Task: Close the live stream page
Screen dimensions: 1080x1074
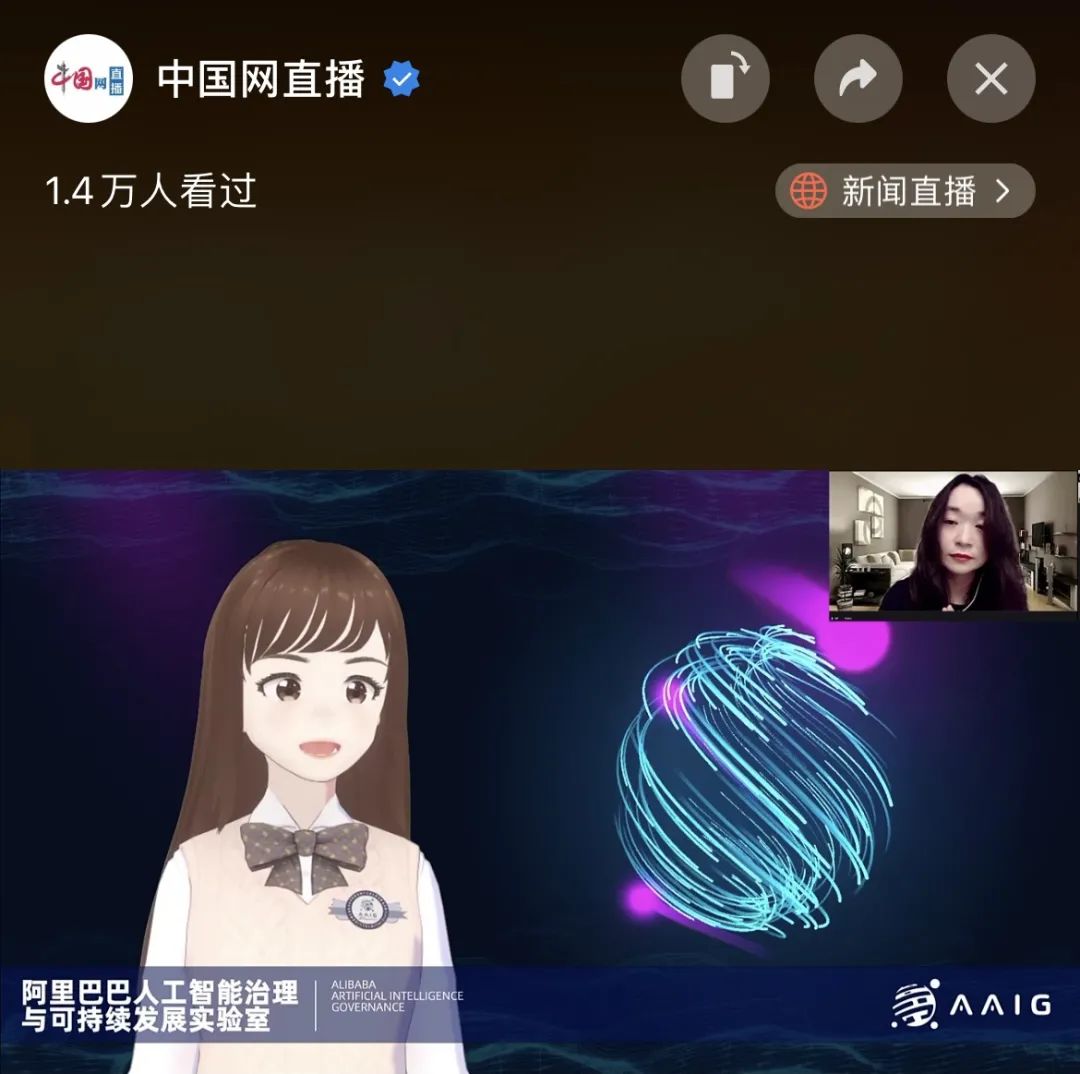Action: [990, 79]
